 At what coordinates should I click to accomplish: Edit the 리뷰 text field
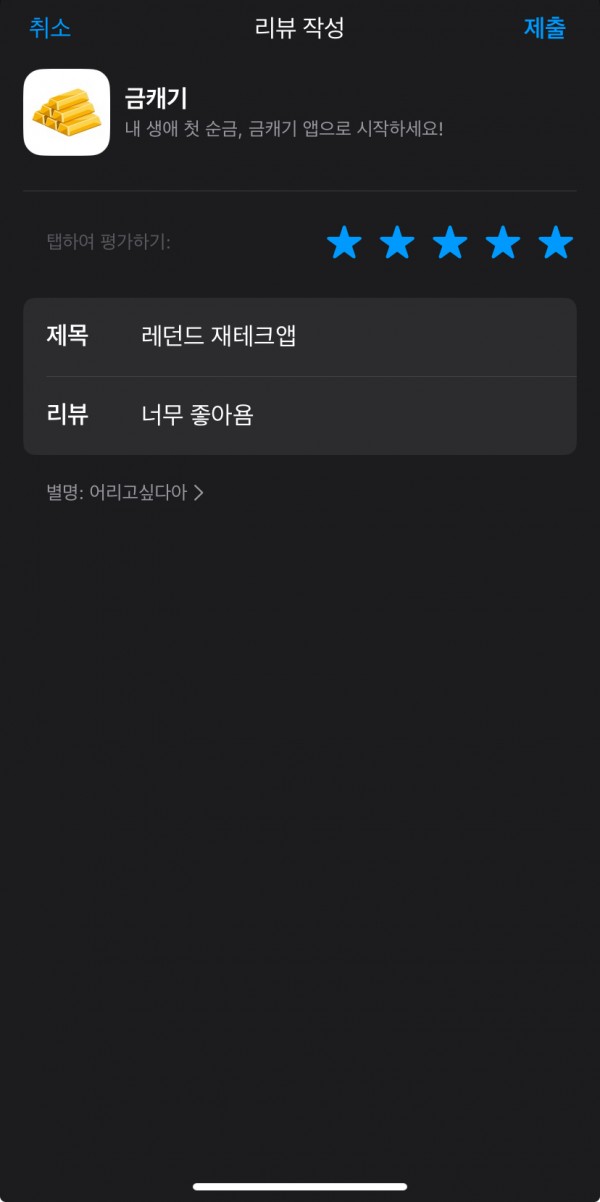point(300,416)
